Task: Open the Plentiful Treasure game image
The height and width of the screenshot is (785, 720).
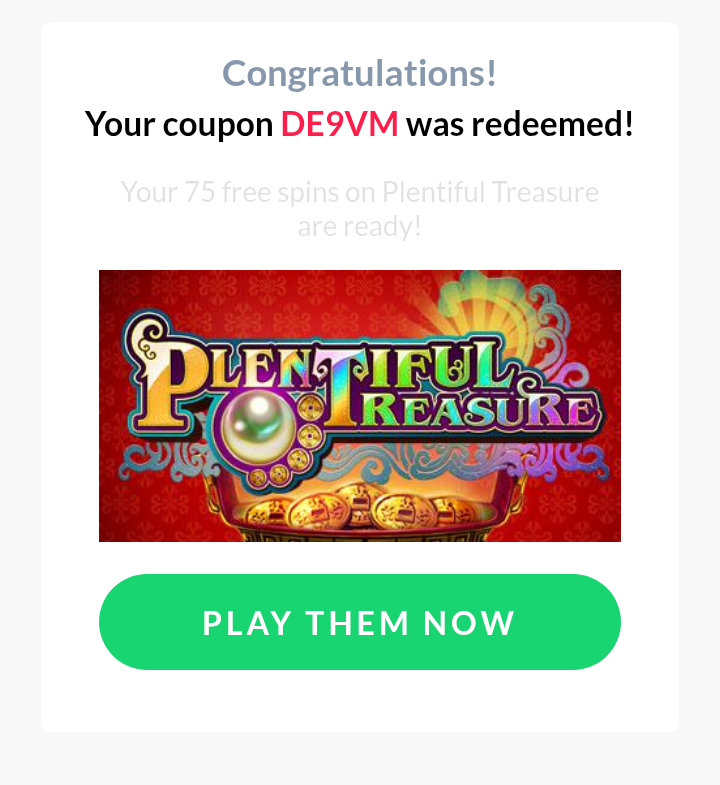Action: point(360,406)
